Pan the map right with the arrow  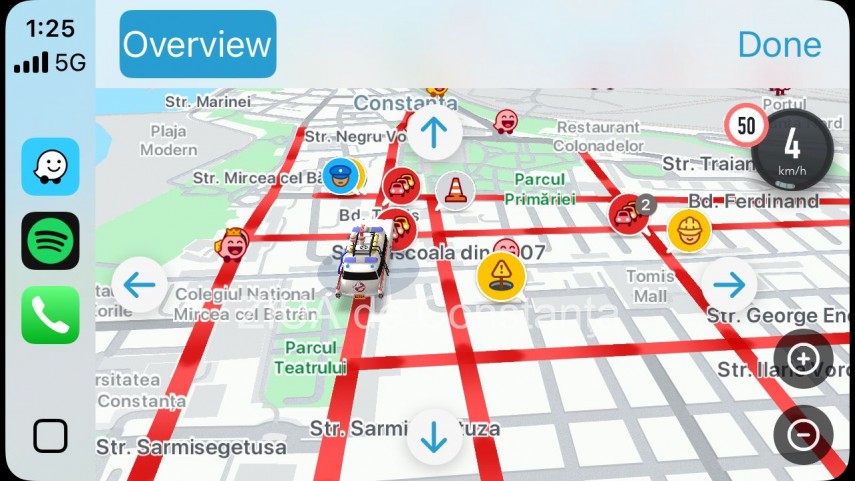tap(729, 286)
